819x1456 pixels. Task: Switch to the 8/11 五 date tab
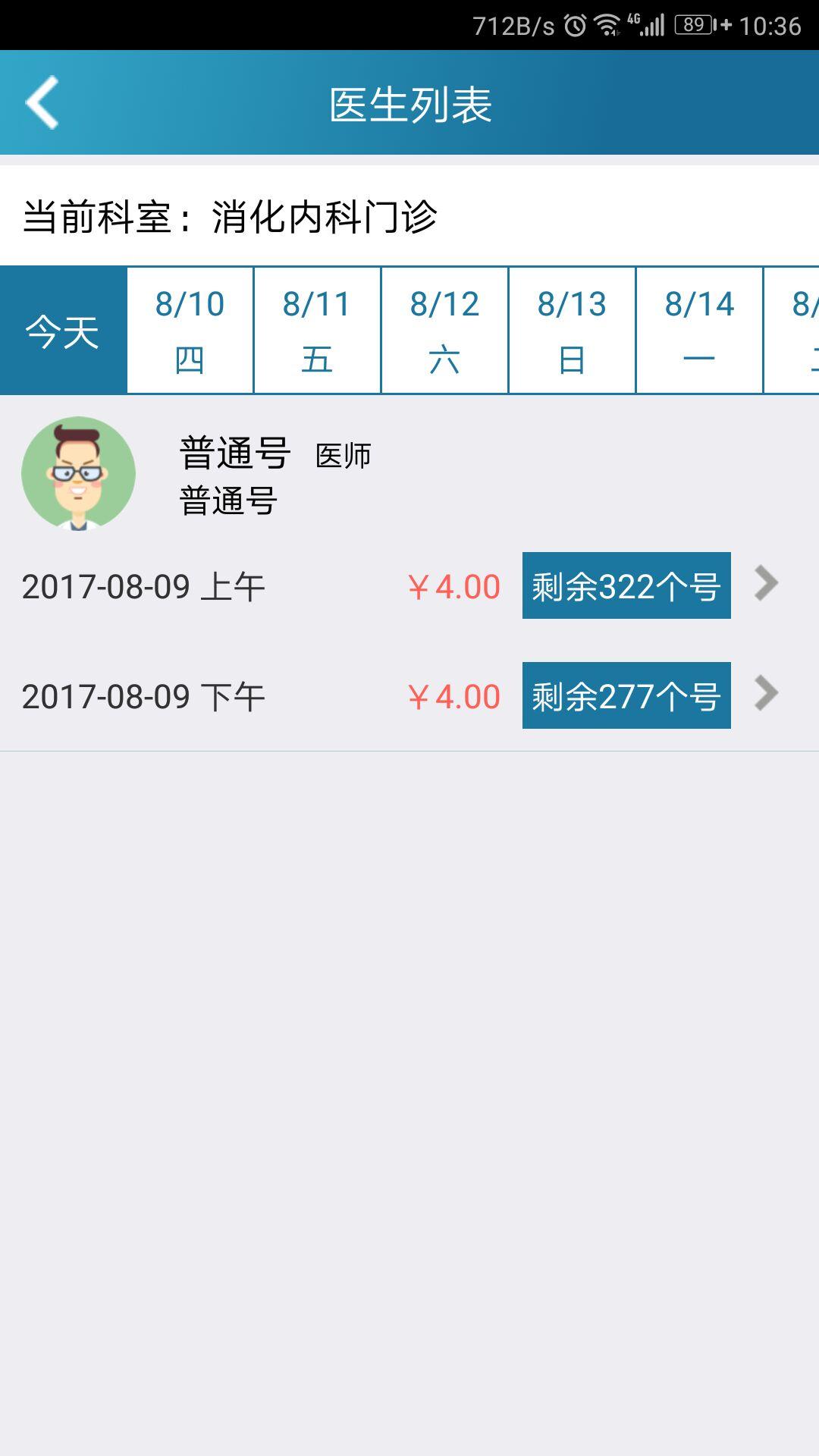point(317,331)
